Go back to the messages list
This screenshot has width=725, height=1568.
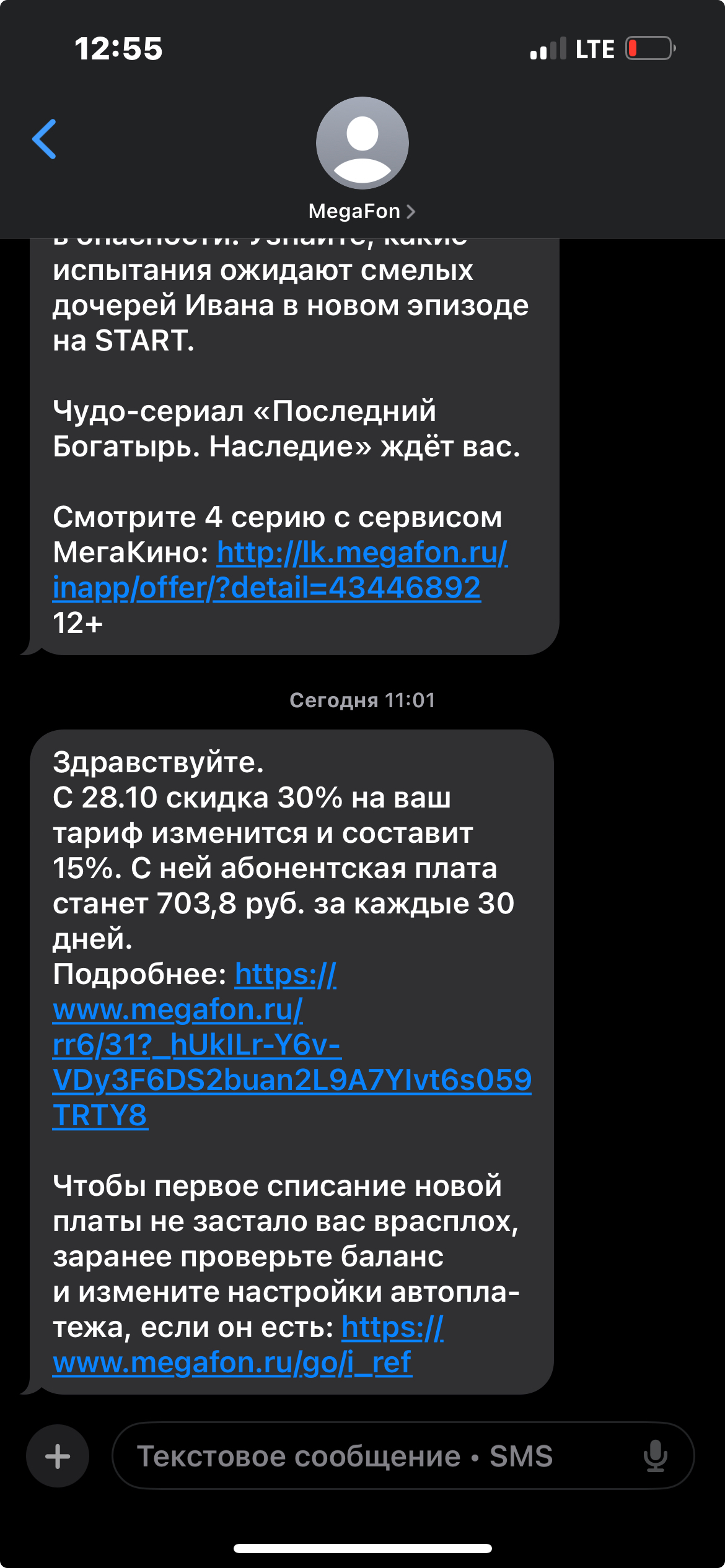(45, 139)
